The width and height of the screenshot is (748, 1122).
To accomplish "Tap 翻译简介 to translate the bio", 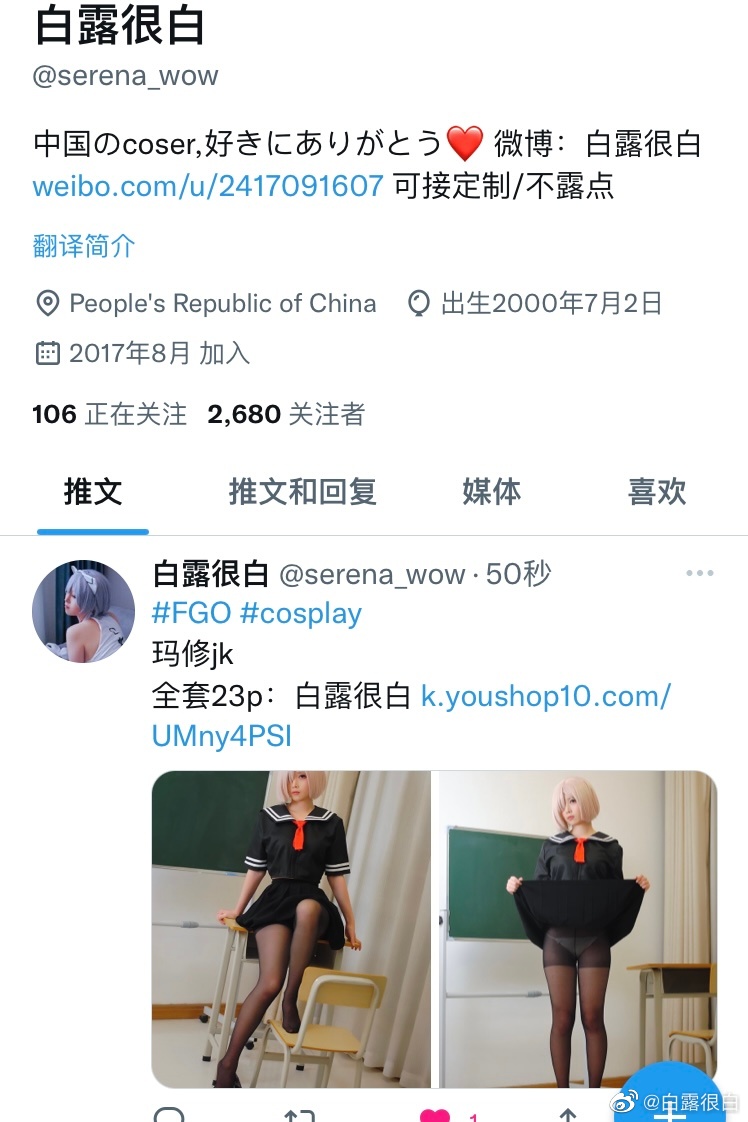I will pos(84,246).
